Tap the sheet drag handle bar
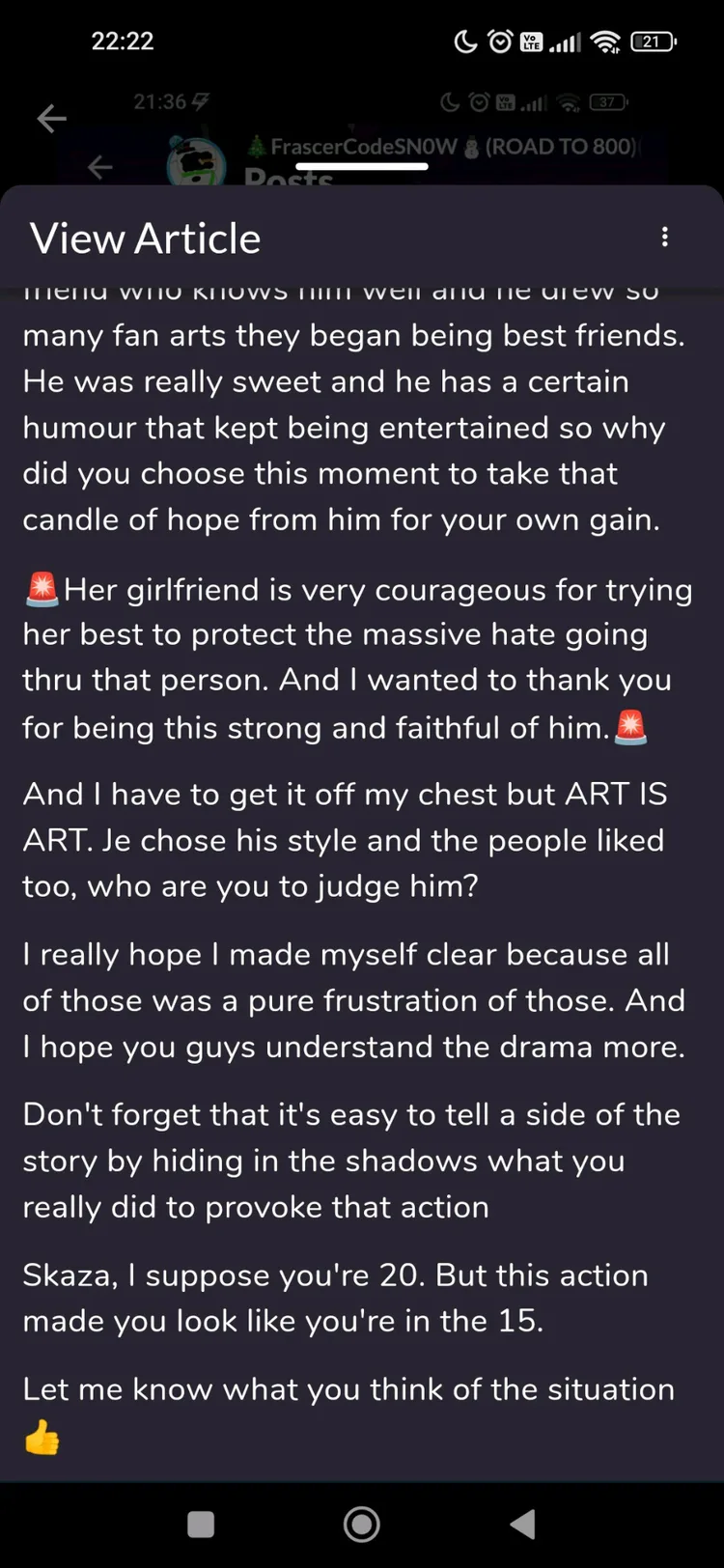Image resolution: width=724 pixels, height=1568 pixels. pyautogui.click(x=362, y=166)
